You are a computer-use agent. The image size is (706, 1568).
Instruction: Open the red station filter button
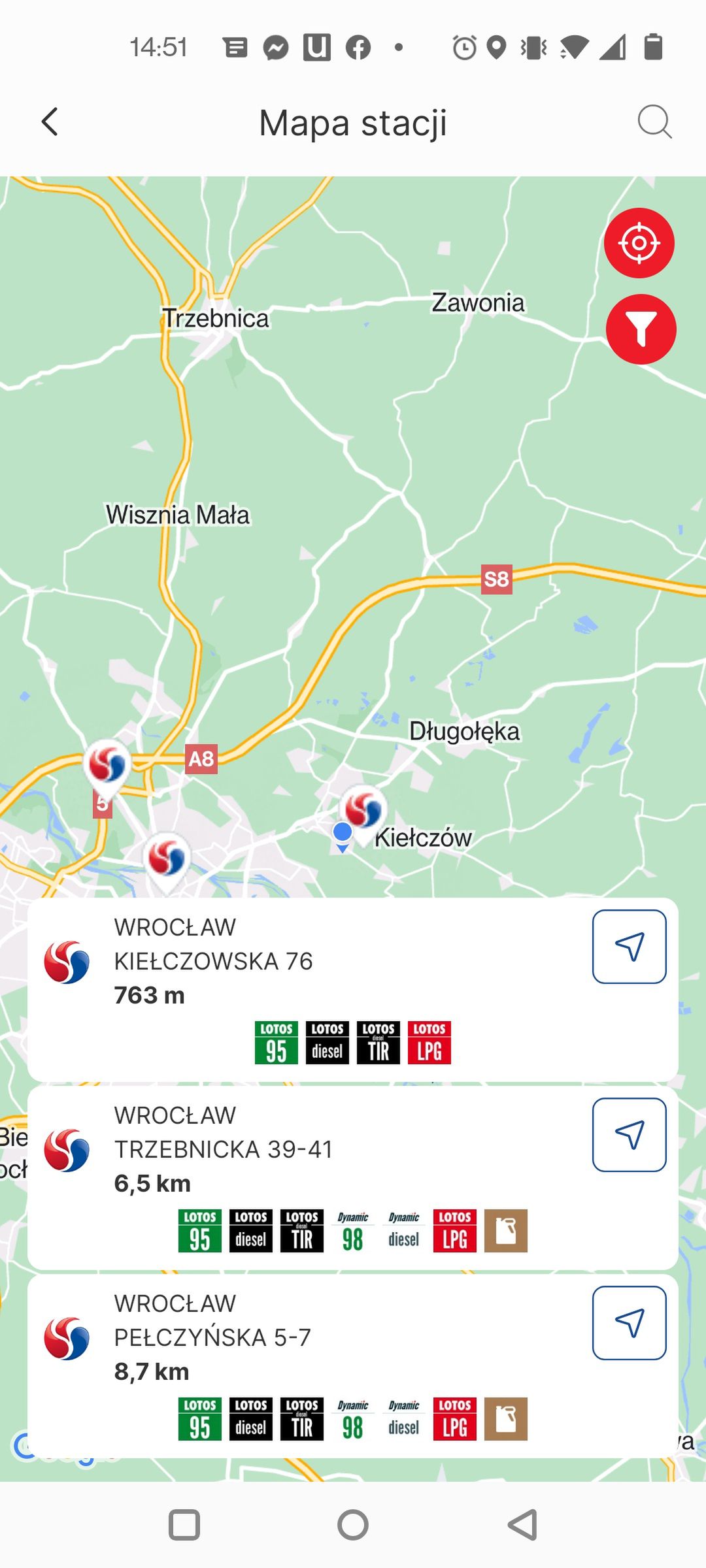(x=641, y=329)
